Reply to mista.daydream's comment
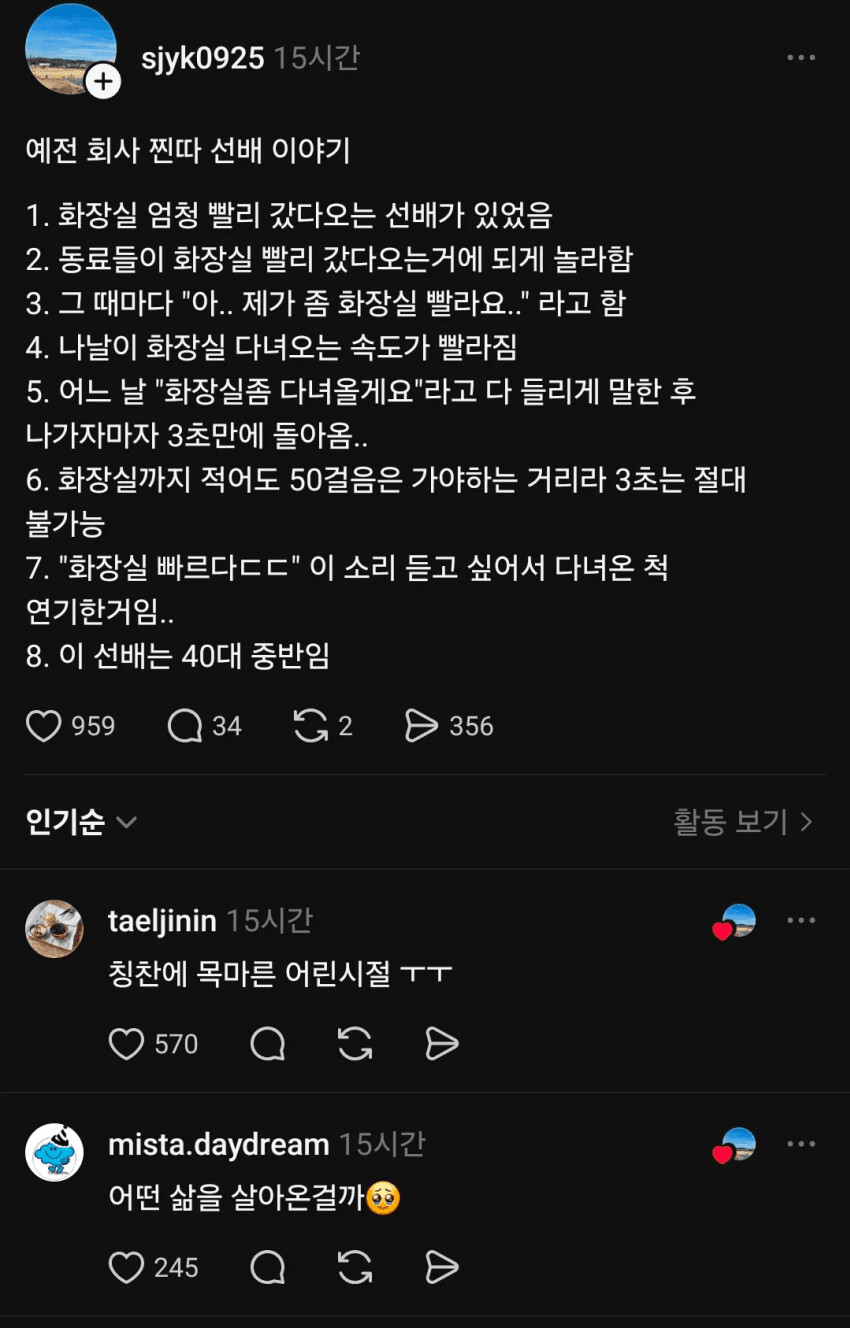This screenshot has width=850, height=1328. (268, 1268)
